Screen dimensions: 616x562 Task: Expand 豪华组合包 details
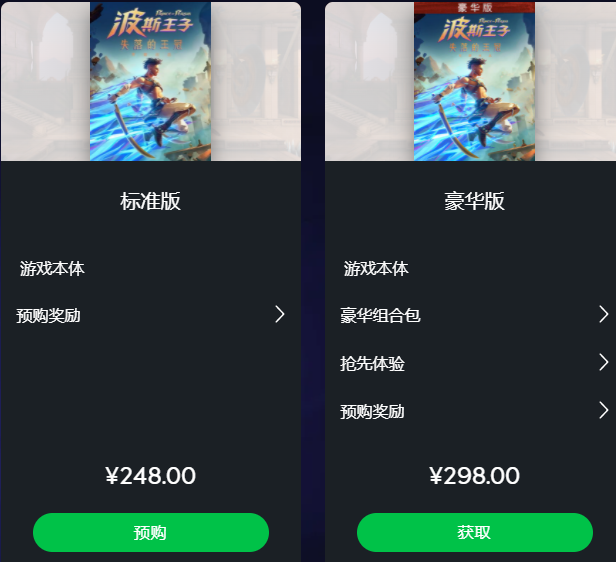coord(603,314)
